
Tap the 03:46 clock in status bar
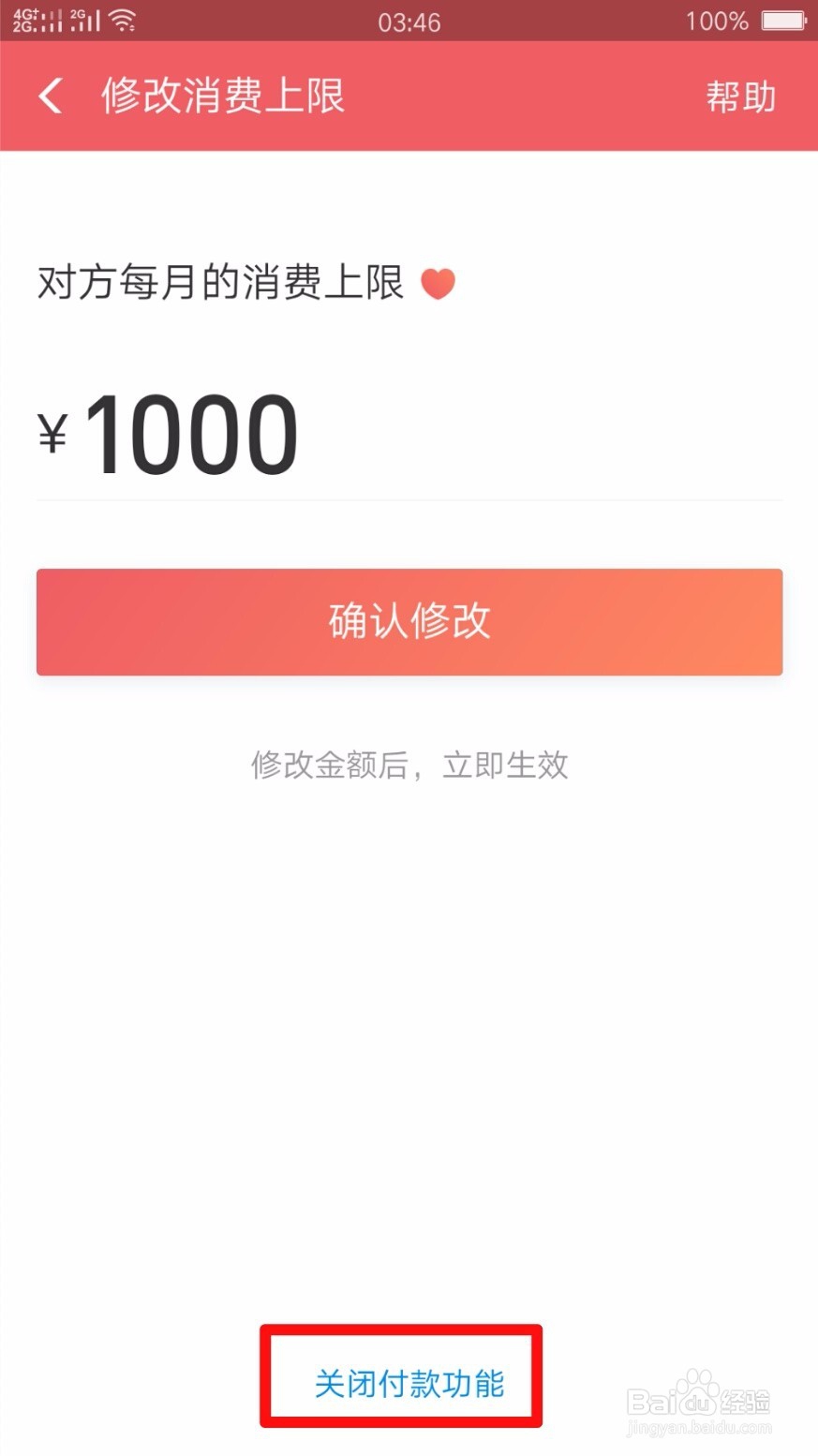point(409,22)
